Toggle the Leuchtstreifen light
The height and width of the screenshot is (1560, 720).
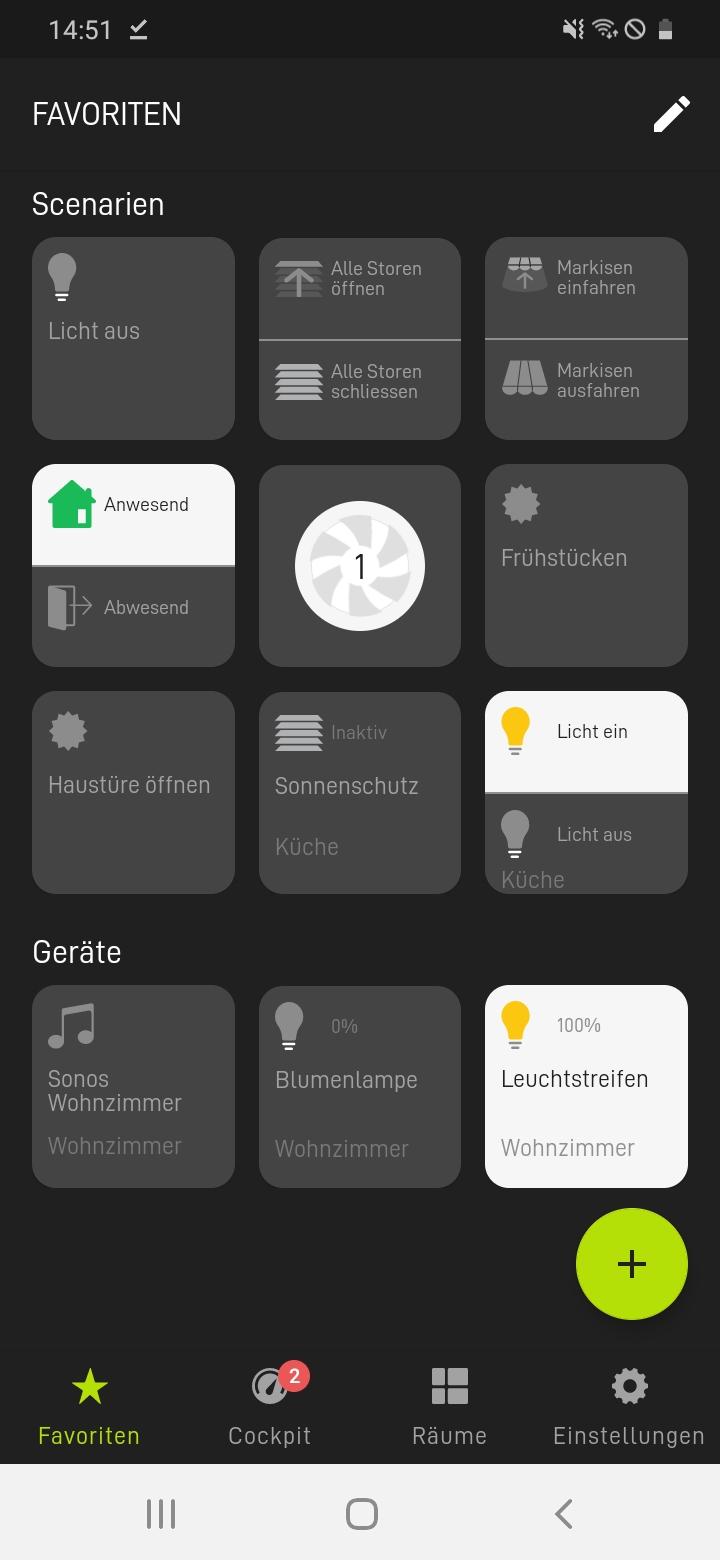(x=586, y=1086)
